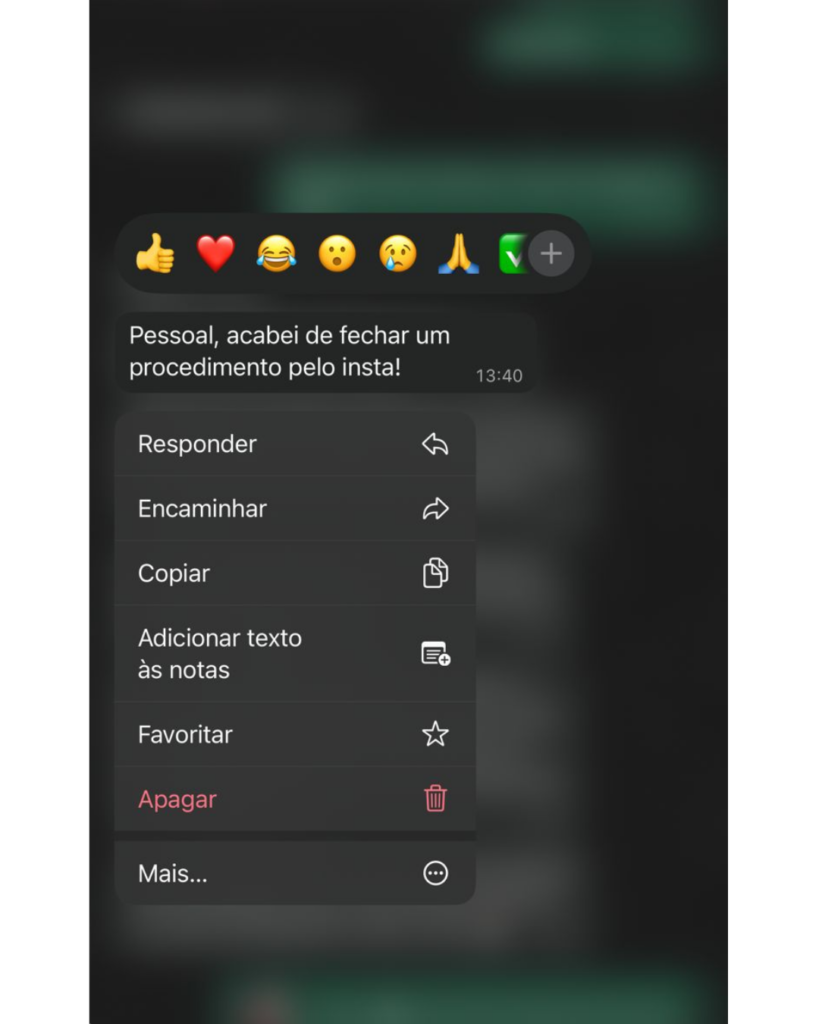This screenshot has width=819, height=1024.
Task: Select Responder to reply to message
Action: [x=295, y=444]
